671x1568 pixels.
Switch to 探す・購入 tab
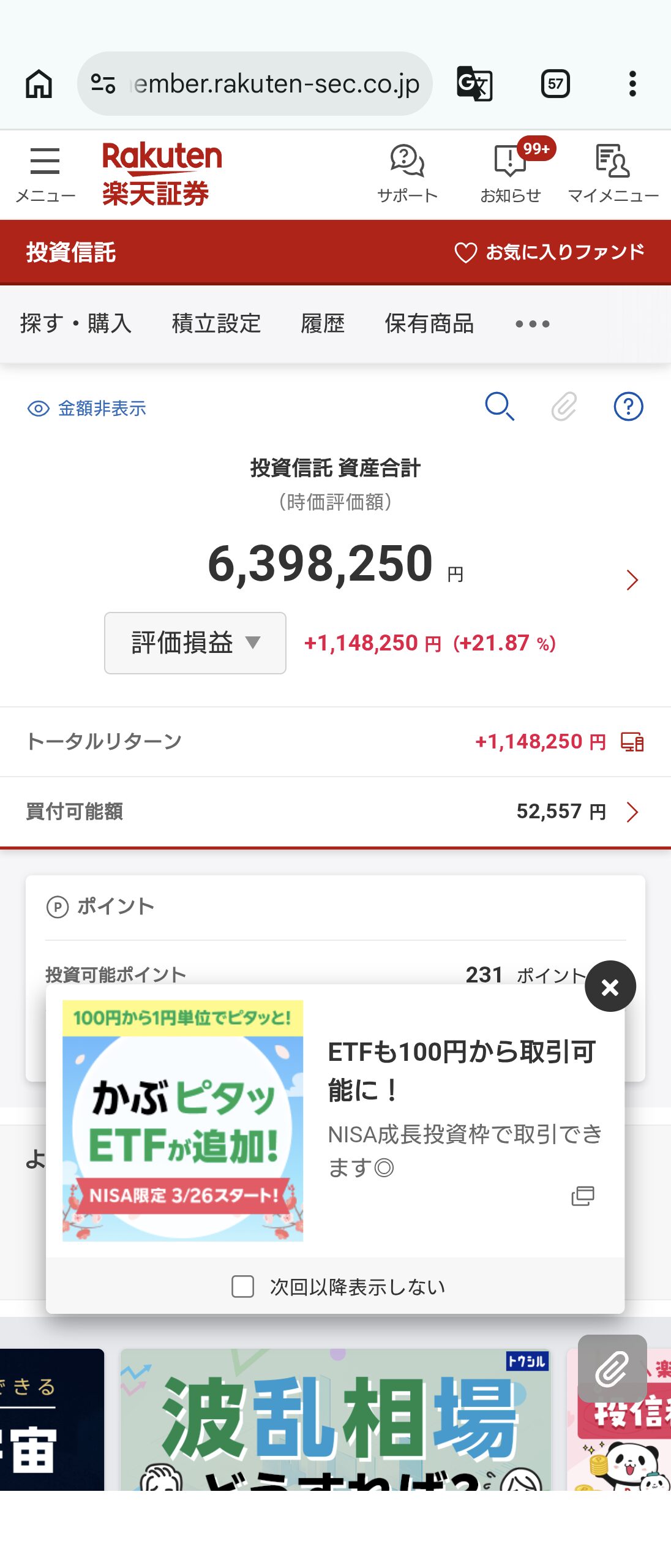(x=76, y=323)
